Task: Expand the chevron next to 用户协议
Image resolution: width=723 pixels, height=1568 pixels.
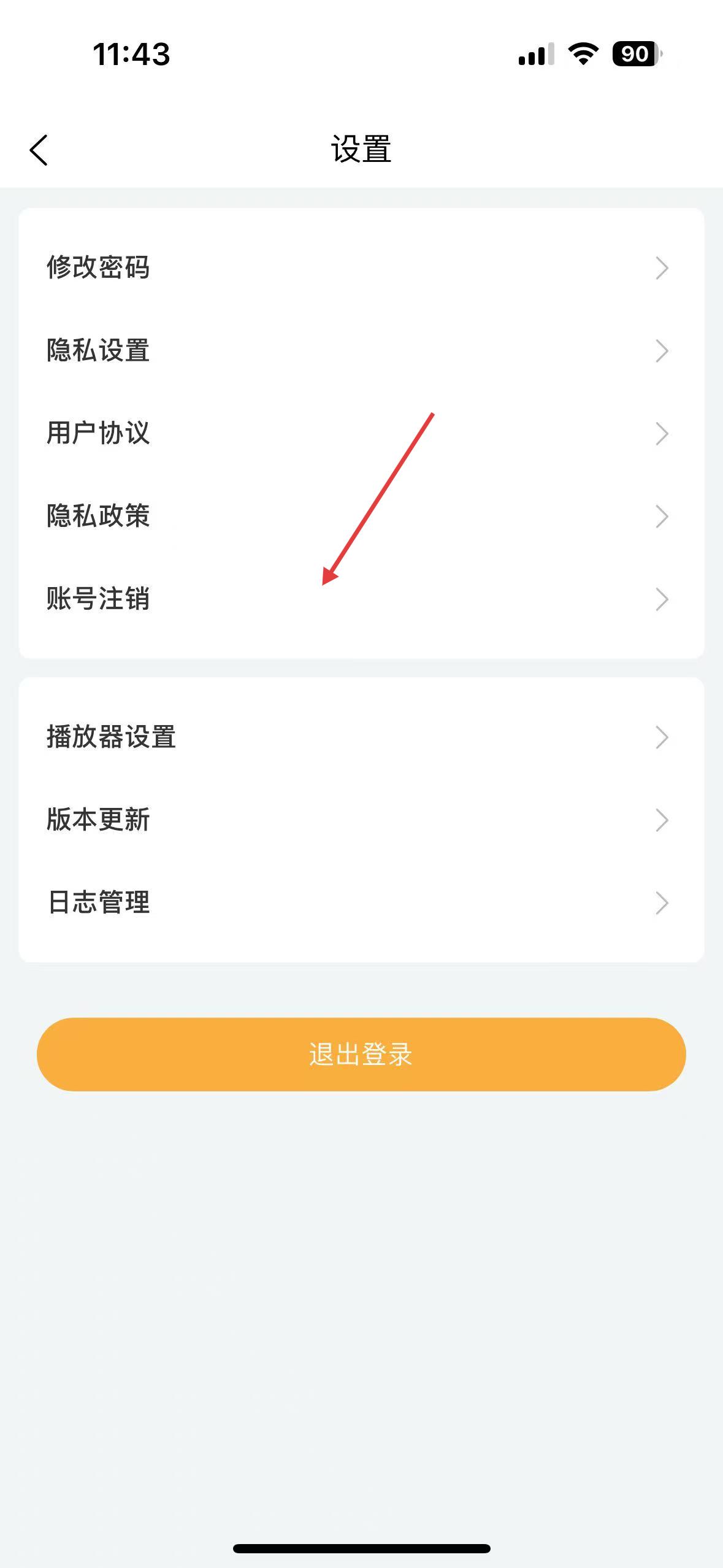Action: (662, 434)
